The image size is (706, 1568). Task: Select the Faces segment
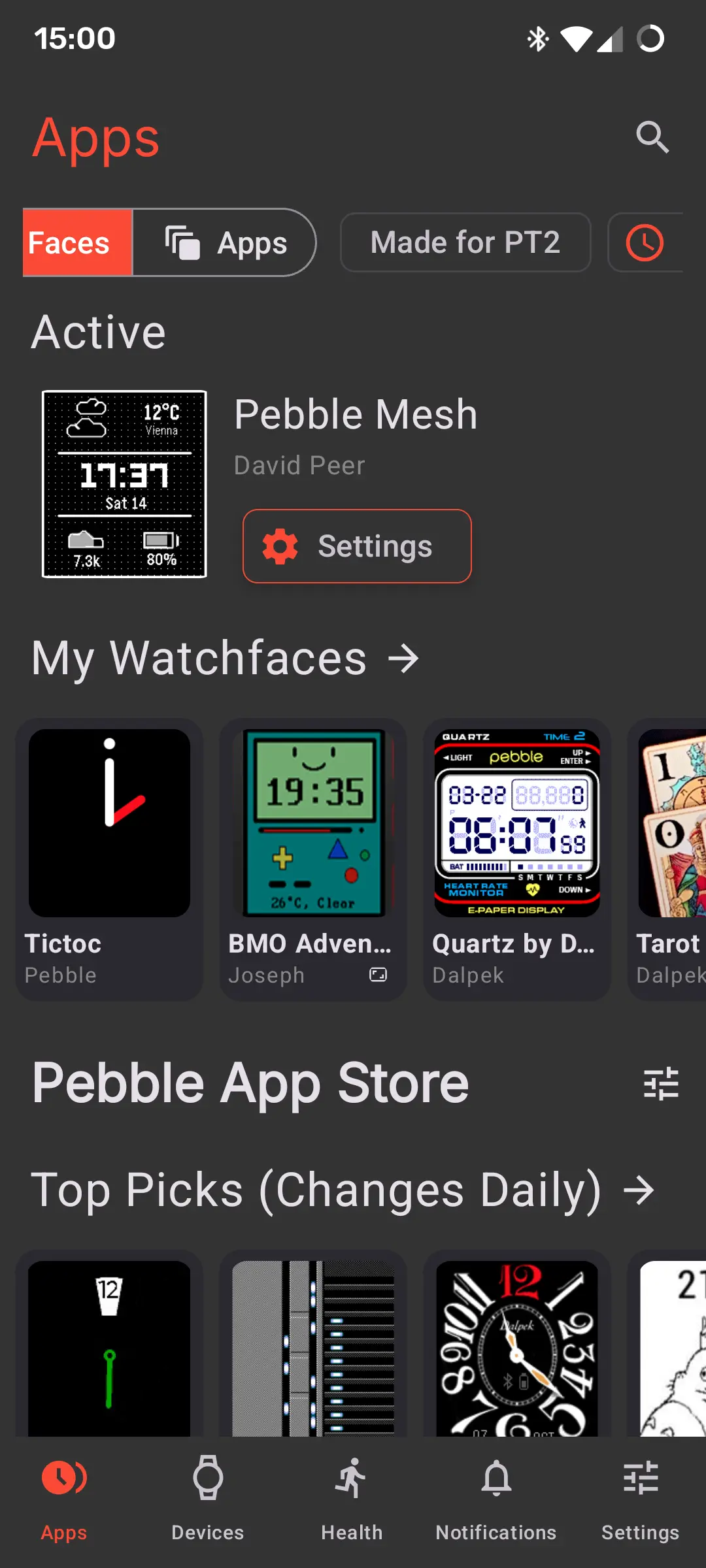click(78, 243)
